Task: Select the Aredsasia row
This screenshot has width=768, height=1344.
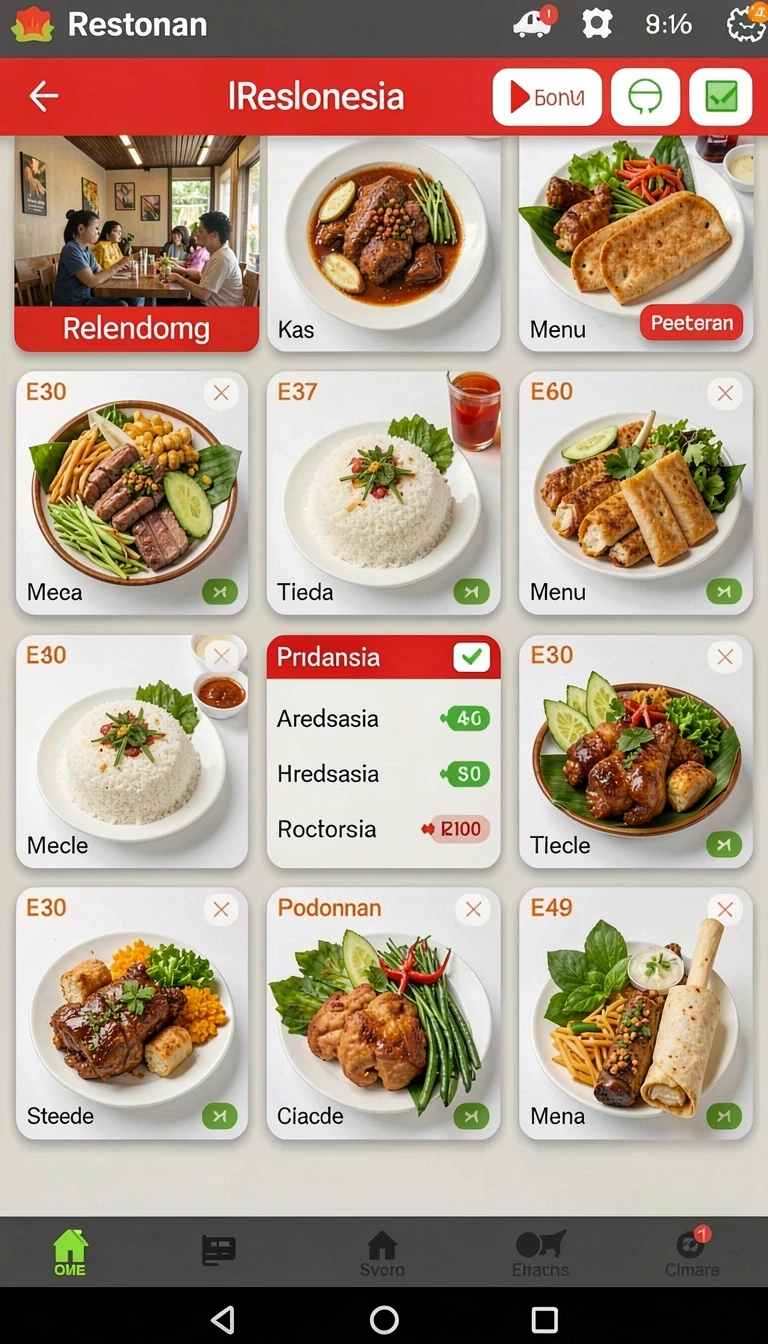Action: [x=384, y=718]
